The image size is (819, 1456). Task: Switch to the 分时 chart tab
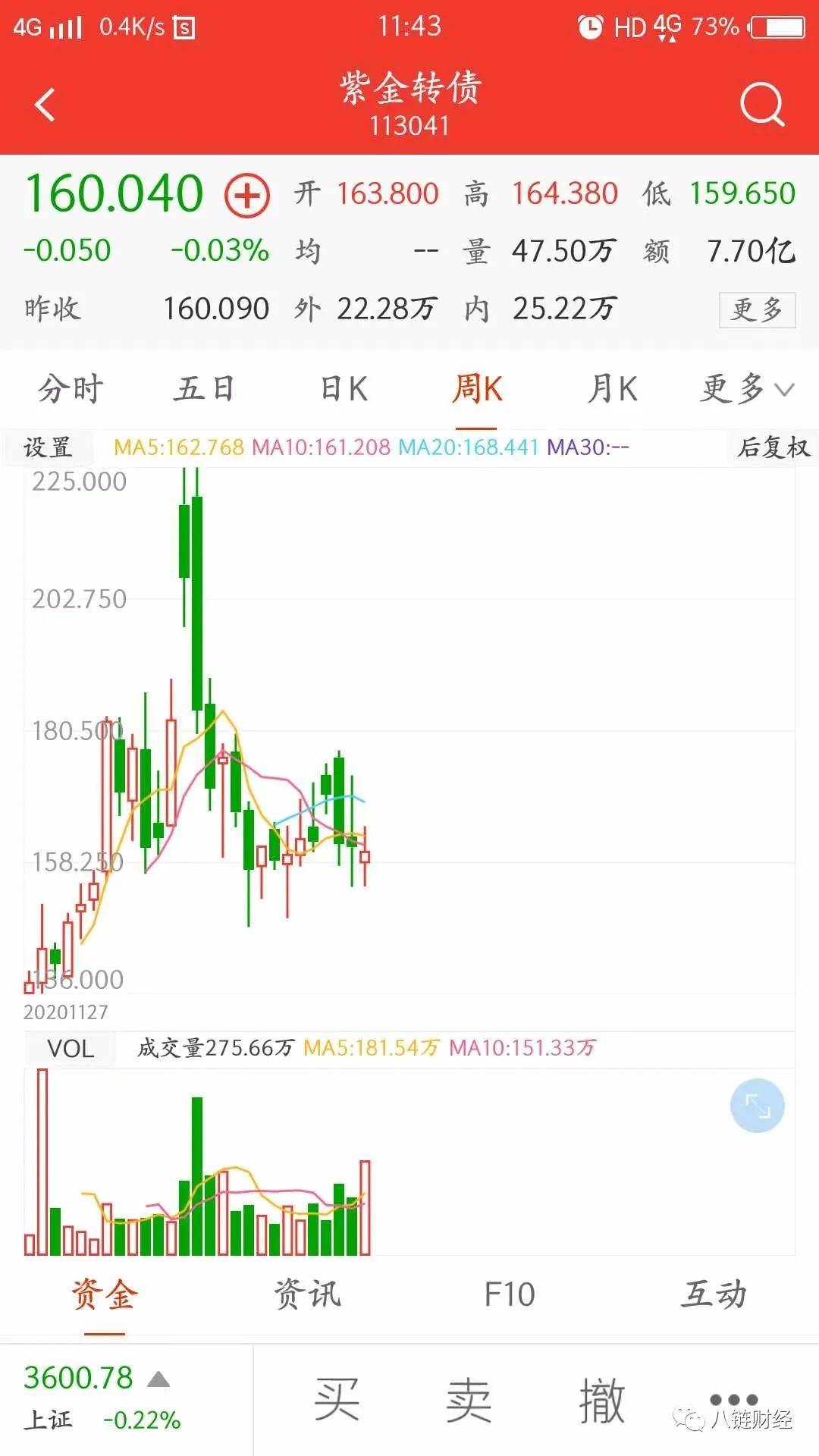pyautogui.click(x=71, y=390)
